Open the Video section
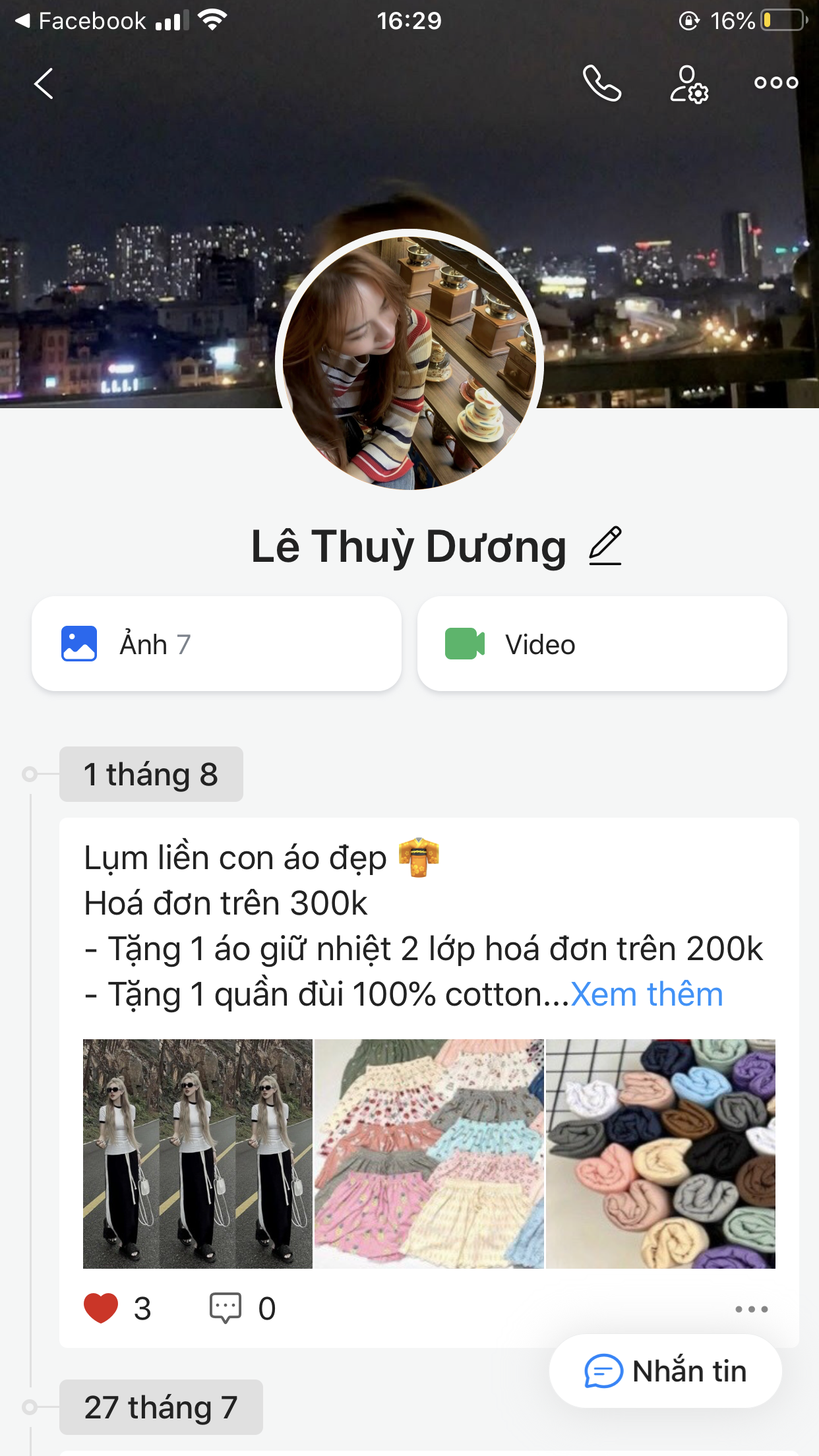819x1456 pixels. point(601,644)
